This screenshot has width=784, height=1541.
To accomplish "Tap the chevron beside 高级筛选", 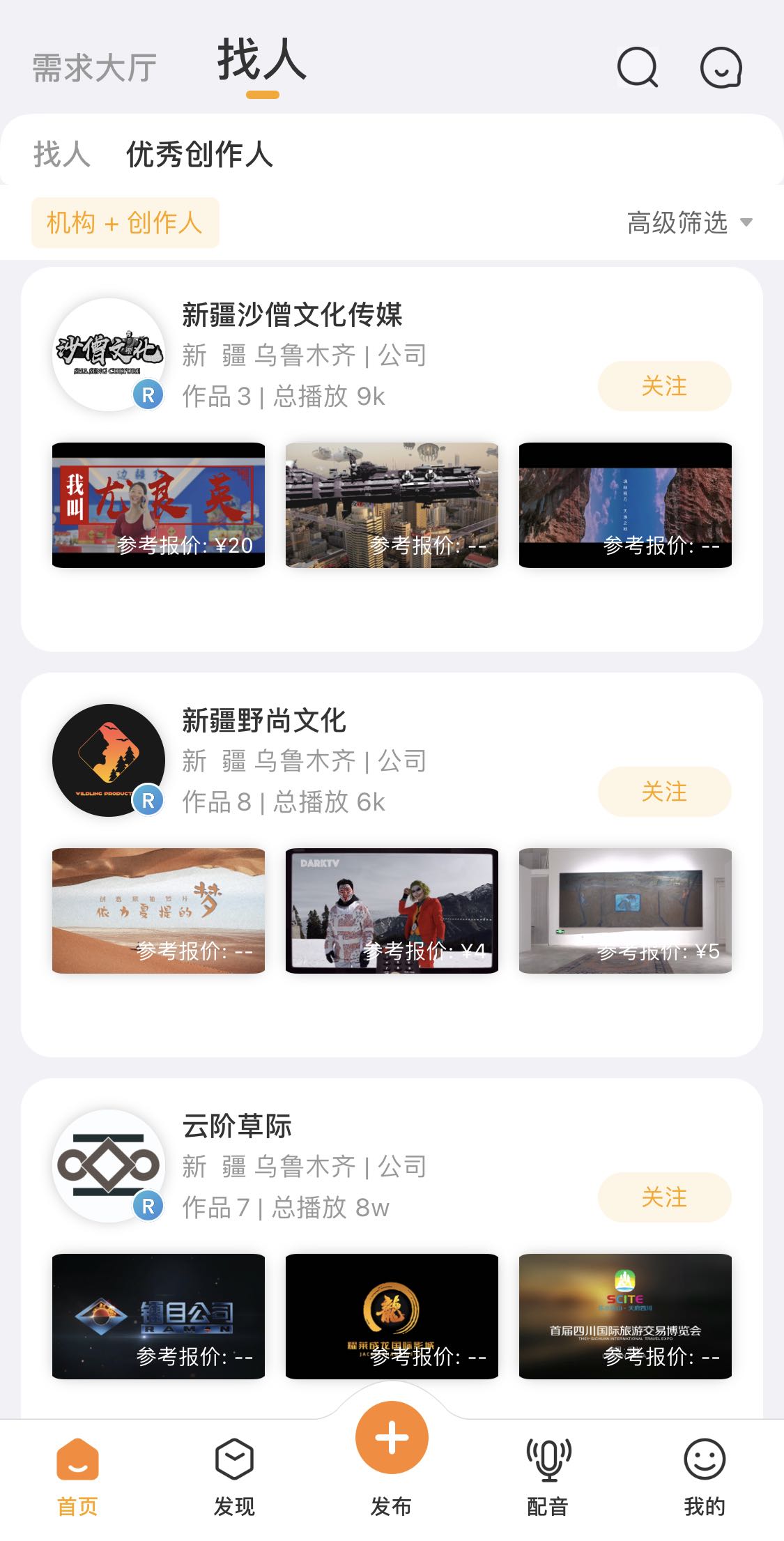I will pos(748,224).
